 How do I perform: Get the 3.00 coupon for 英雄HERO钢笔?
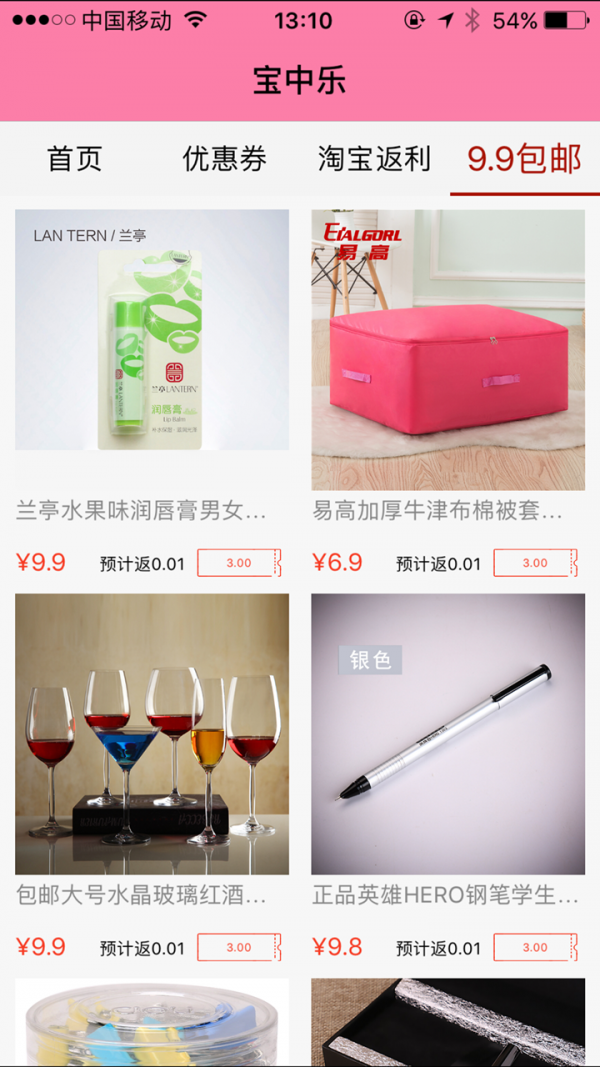coord(535,947)
